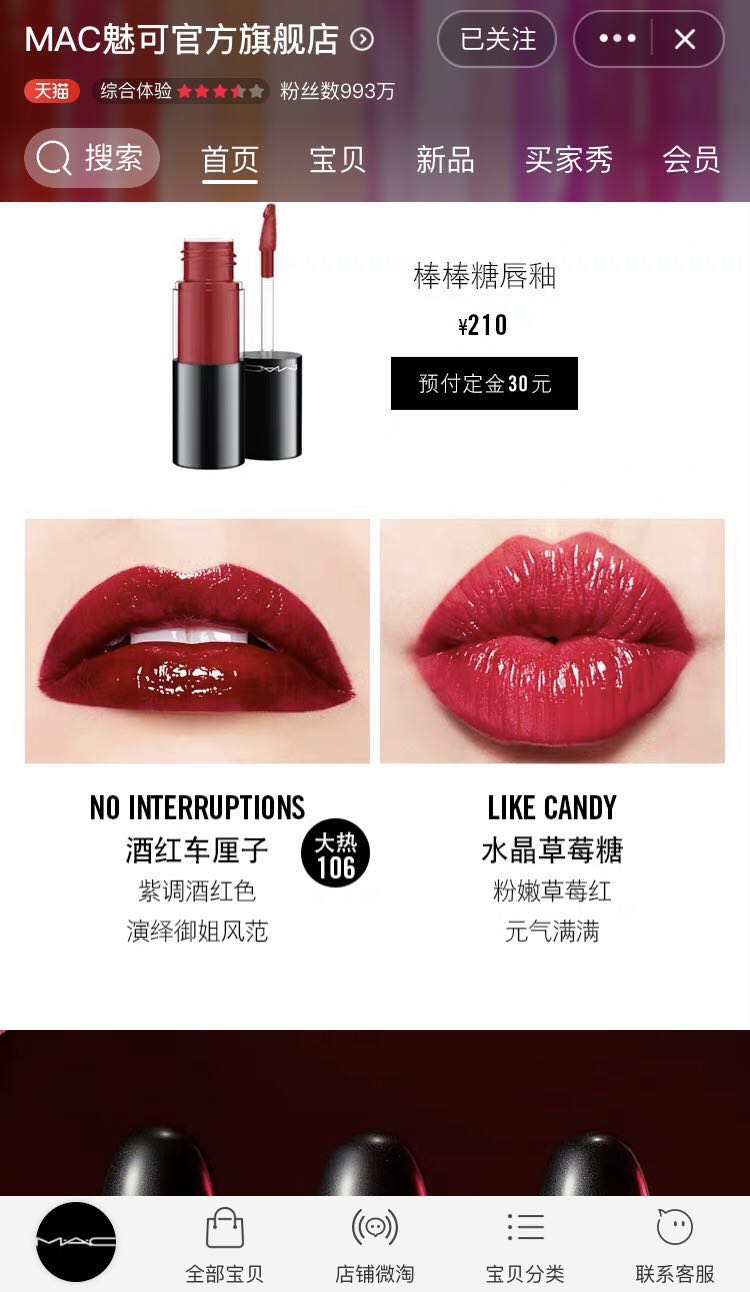Open 店铺微淘 store feed
The width and height of the screenshot is (750, 1292).
[x=375, y=1245]
